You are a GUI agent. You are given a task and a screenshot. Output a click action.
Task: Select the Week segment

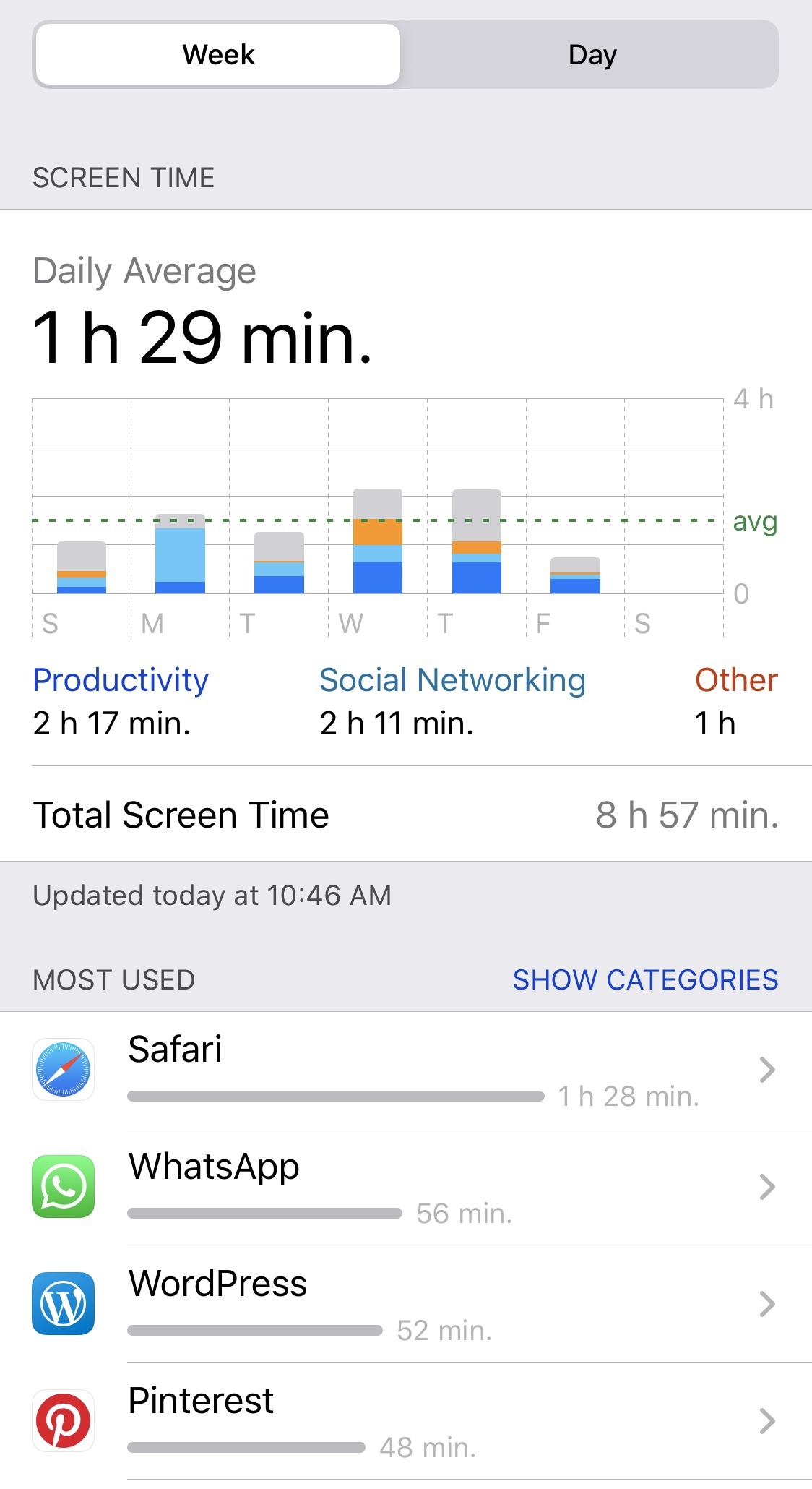point(218,55)
